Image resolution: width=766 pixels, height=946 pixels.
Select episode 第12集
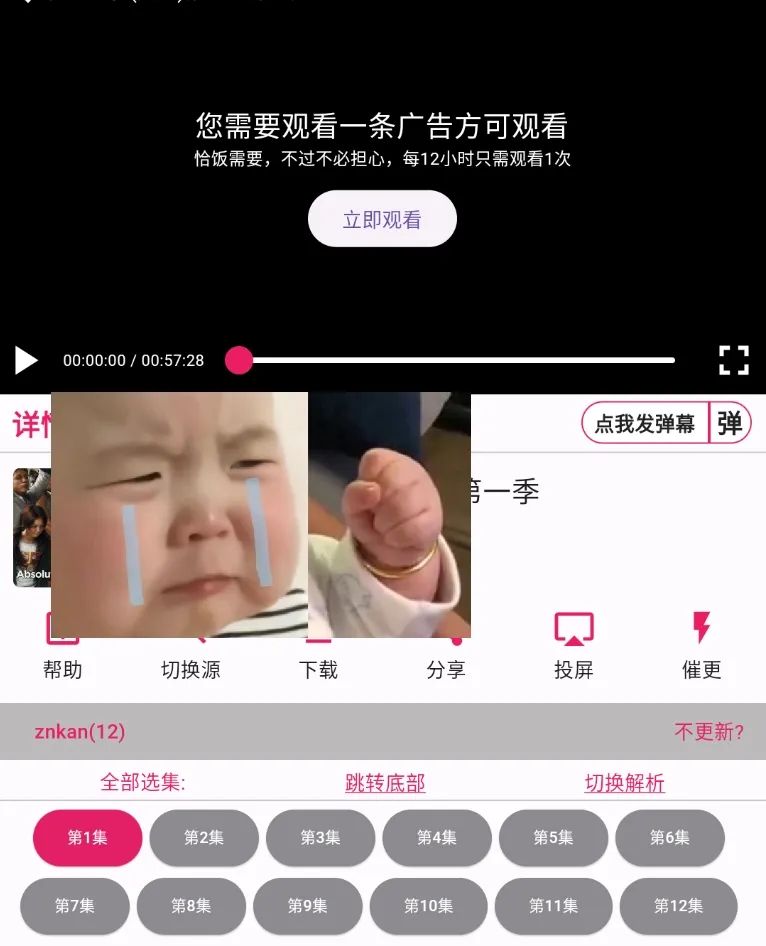click(678, 906)
